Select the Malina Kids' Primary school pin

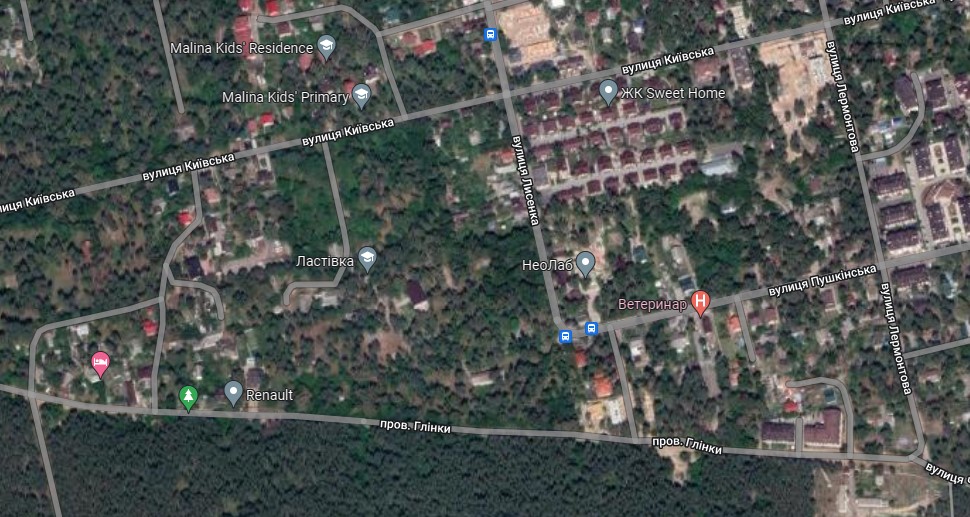tap(361, 96)
